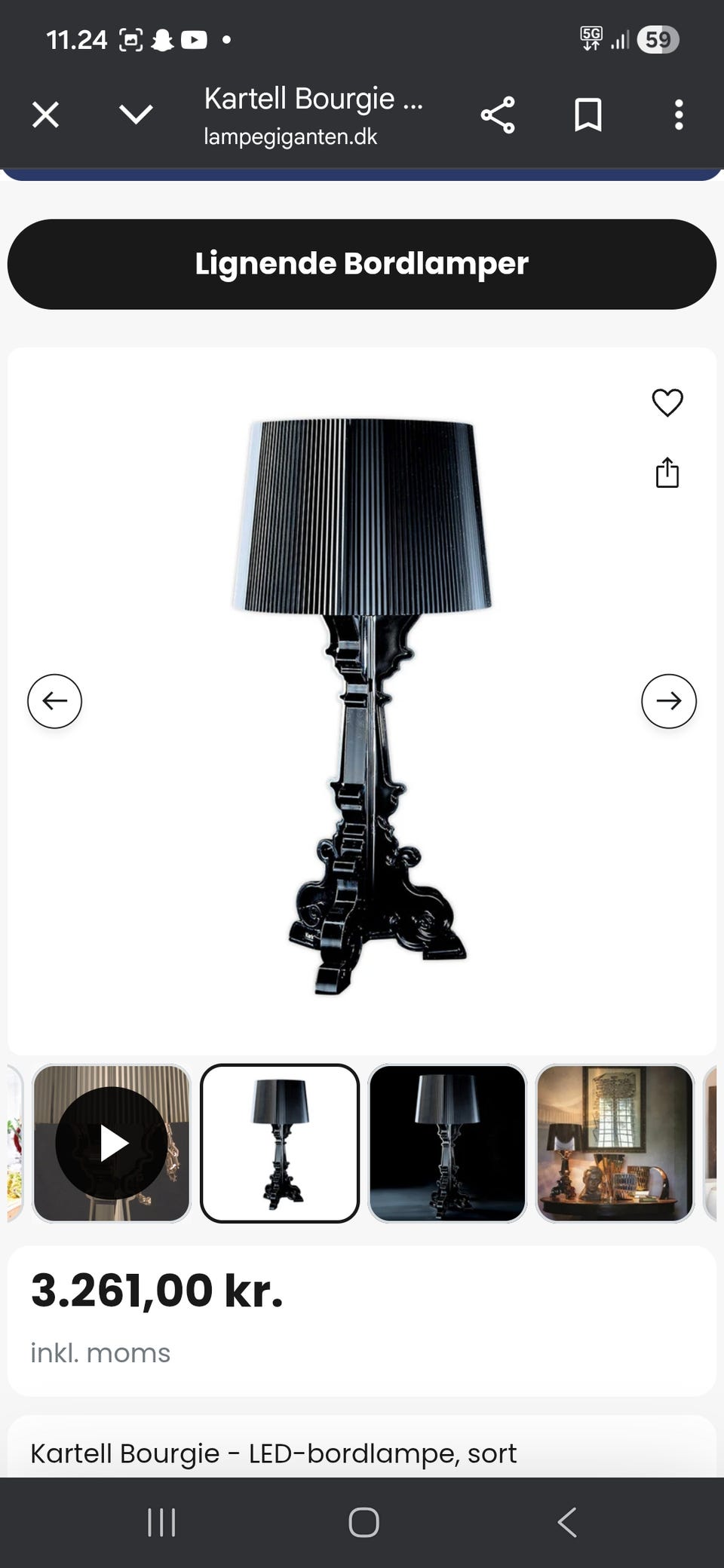Open recent apps from the navigation bar
Image resolution: width=724 pixels, height=1568 pixels.
pyautogui.click(x=161, y=1522)
